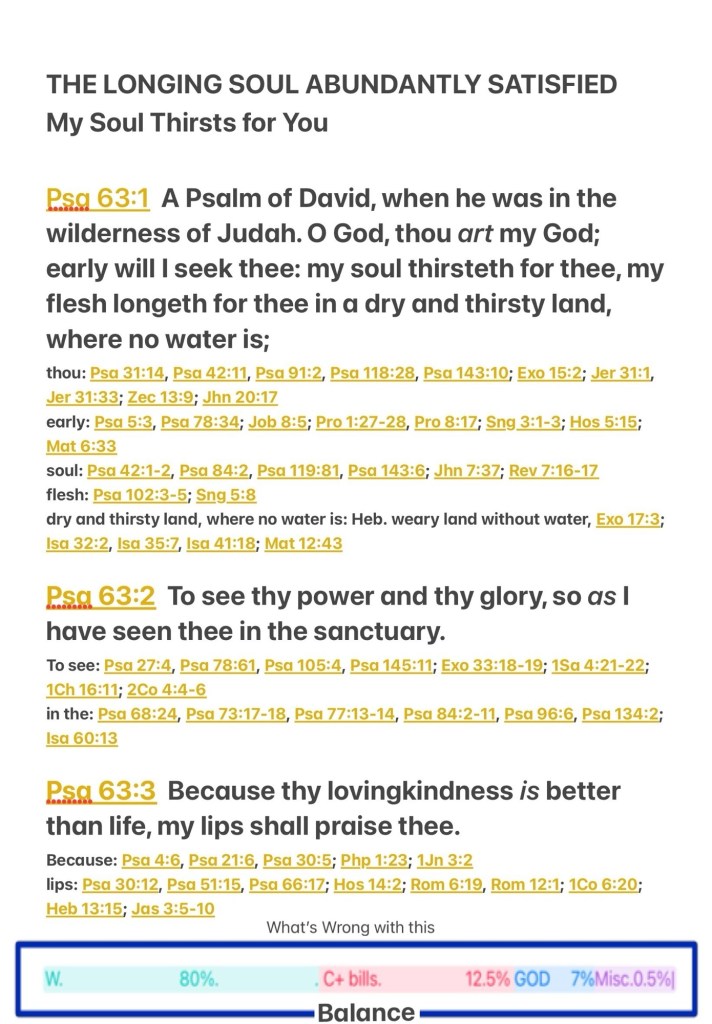The height and width of the screenshot is (1024, 712).
Task: Follow the Psa 31:14 cross-reference
Action: [x=127, y=373]
